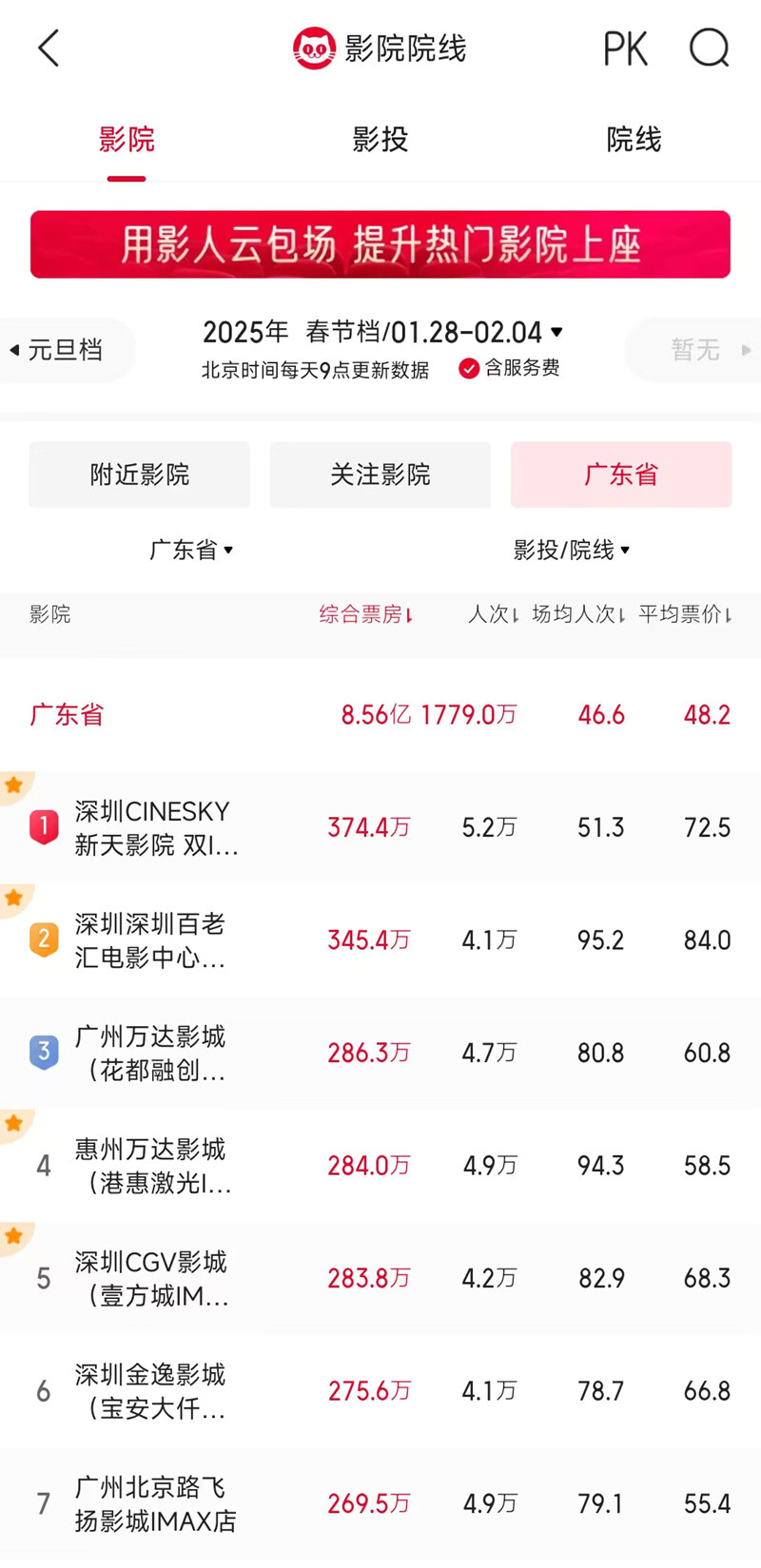Viewport: 761px width, 1568px height.
Task: Select the 关注影院 filter
Action: (380, 474)
